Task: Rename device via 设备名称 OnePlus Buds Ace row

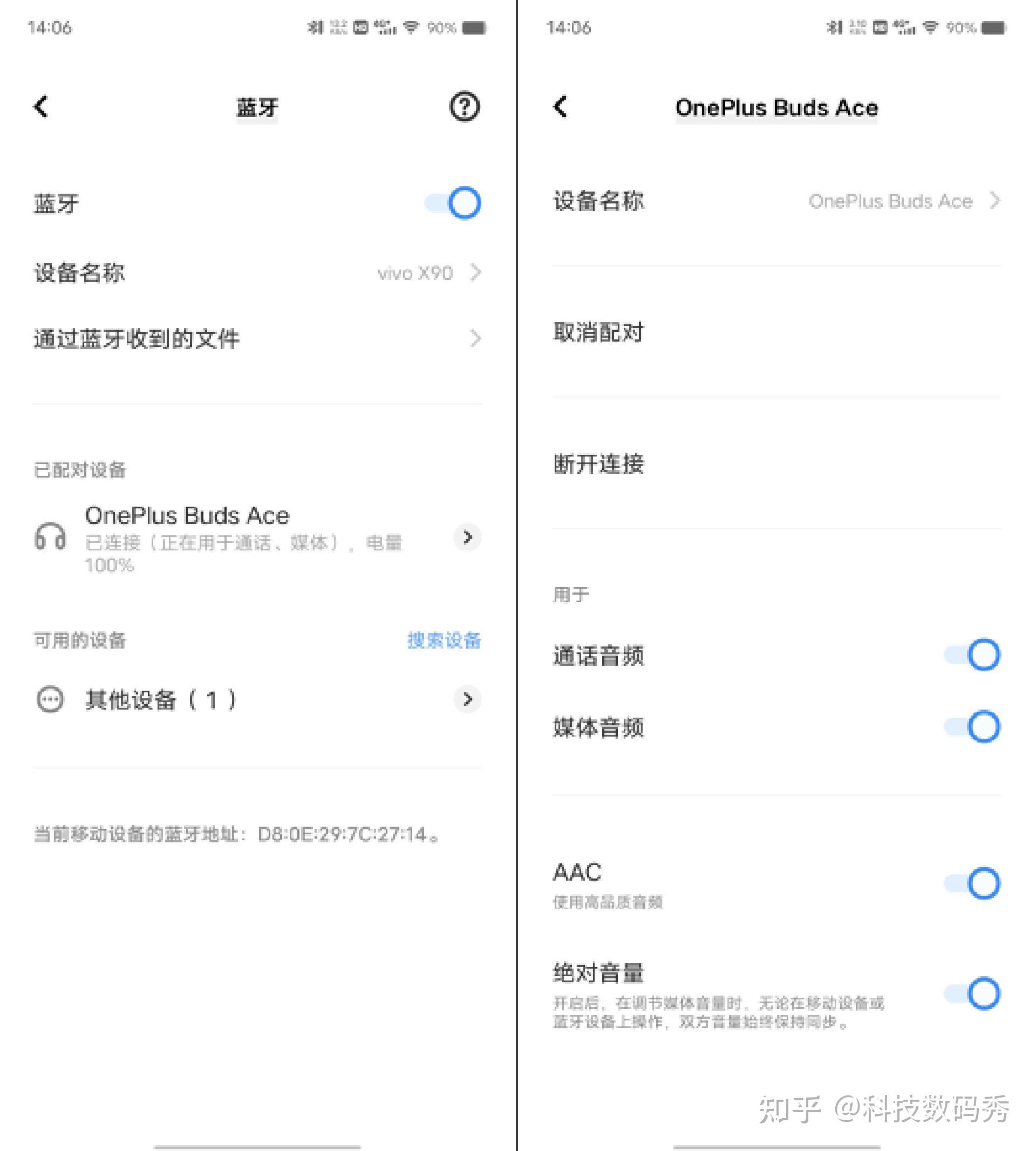Action: click(776, 201)
